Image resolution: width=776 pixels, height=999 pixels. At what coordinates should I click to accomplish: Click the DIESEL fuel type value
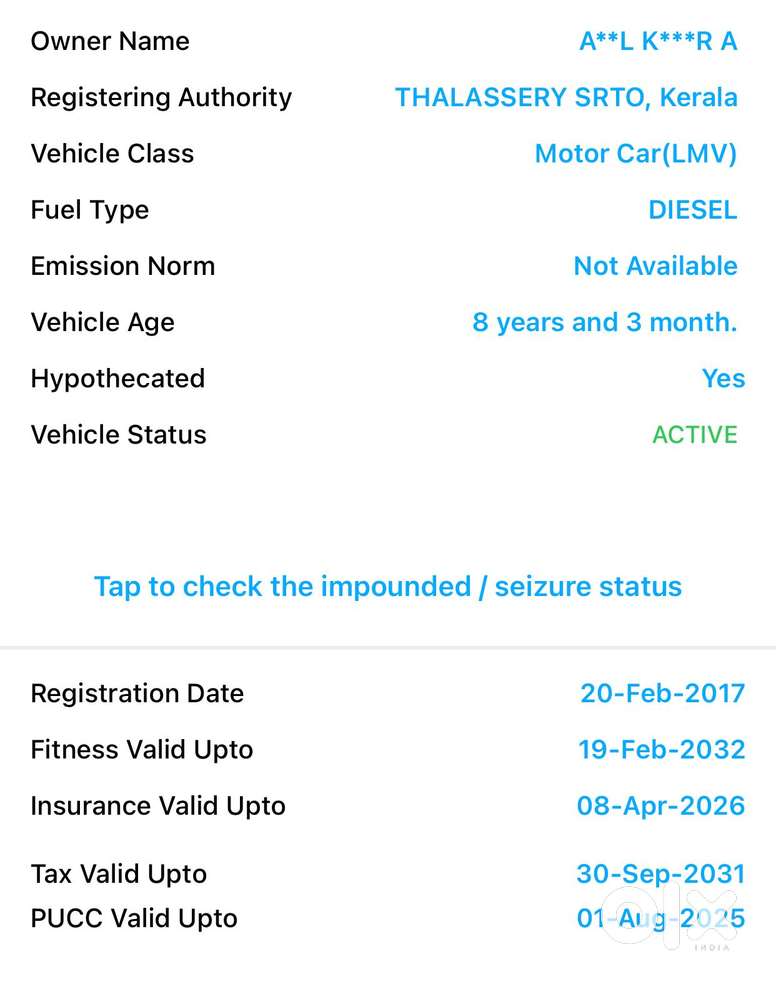693,210
